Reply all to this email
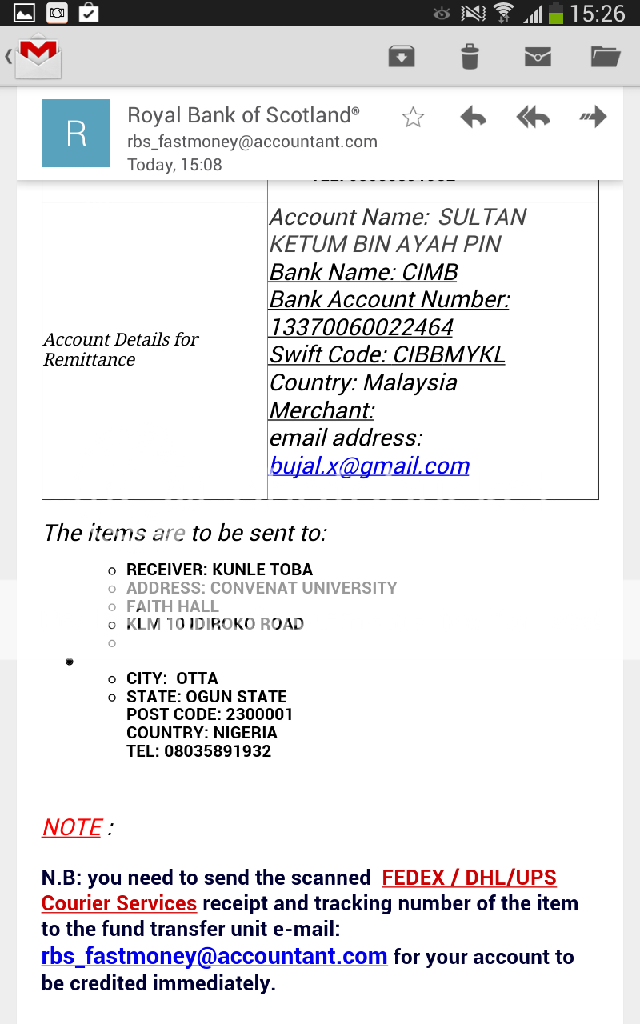The image size is (640, 1024). (x=533, y=118)
